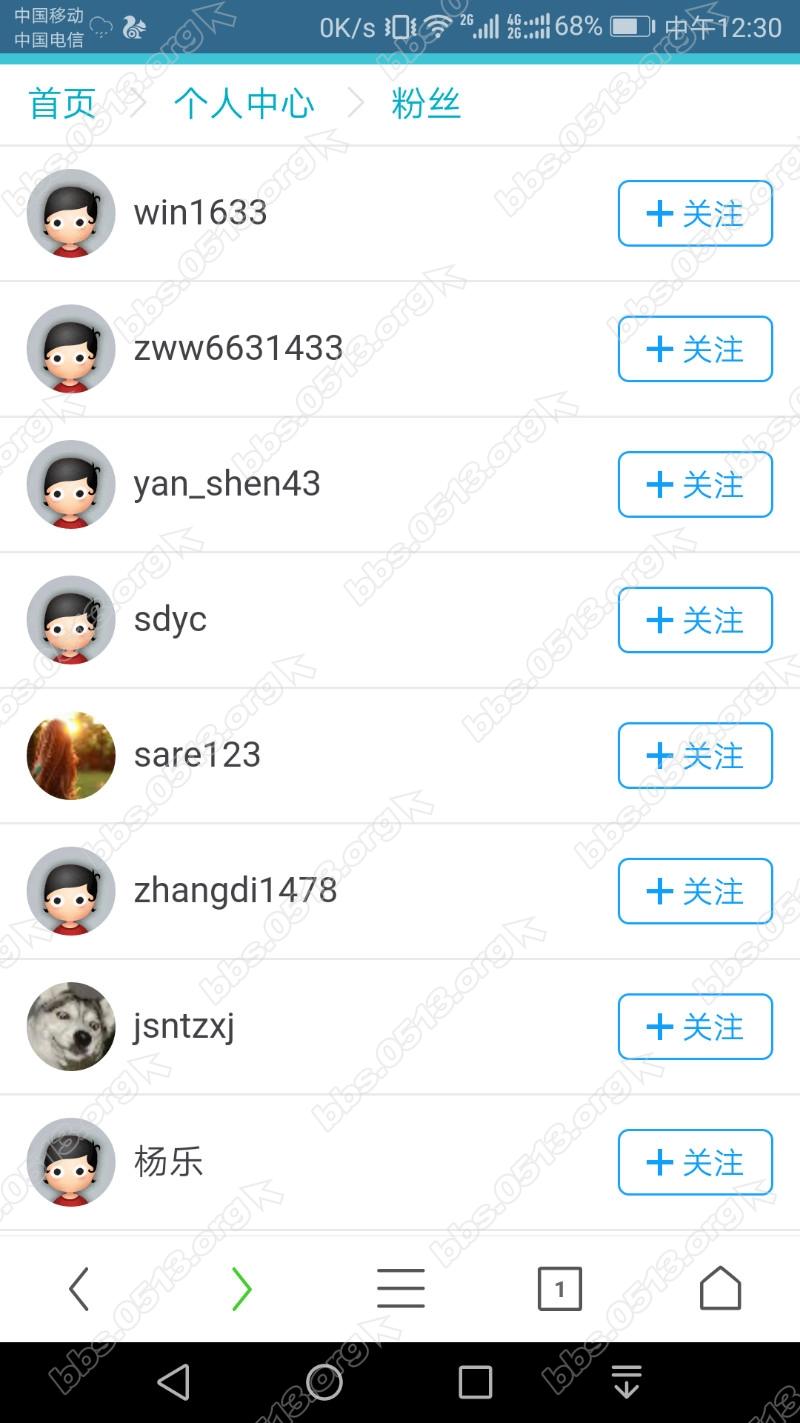Screen dimensions: 800x1423
Task: Tap 关注 next to yan_shen43
Action: tap(695, 484)
